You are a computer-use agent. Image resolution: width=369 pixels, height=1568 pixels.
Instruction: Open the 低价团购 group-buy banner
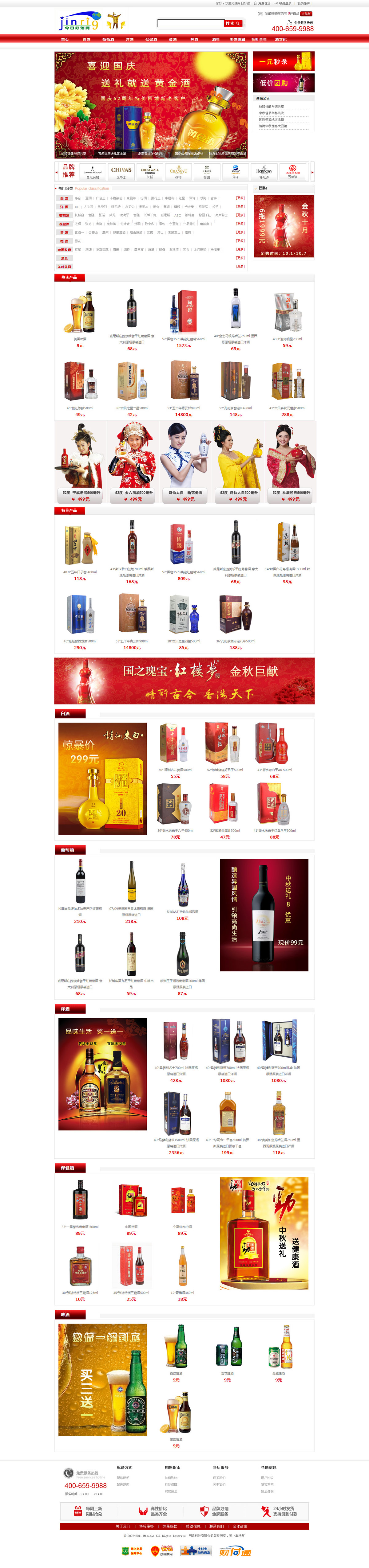pyautogui.click(x=284, y=83)
